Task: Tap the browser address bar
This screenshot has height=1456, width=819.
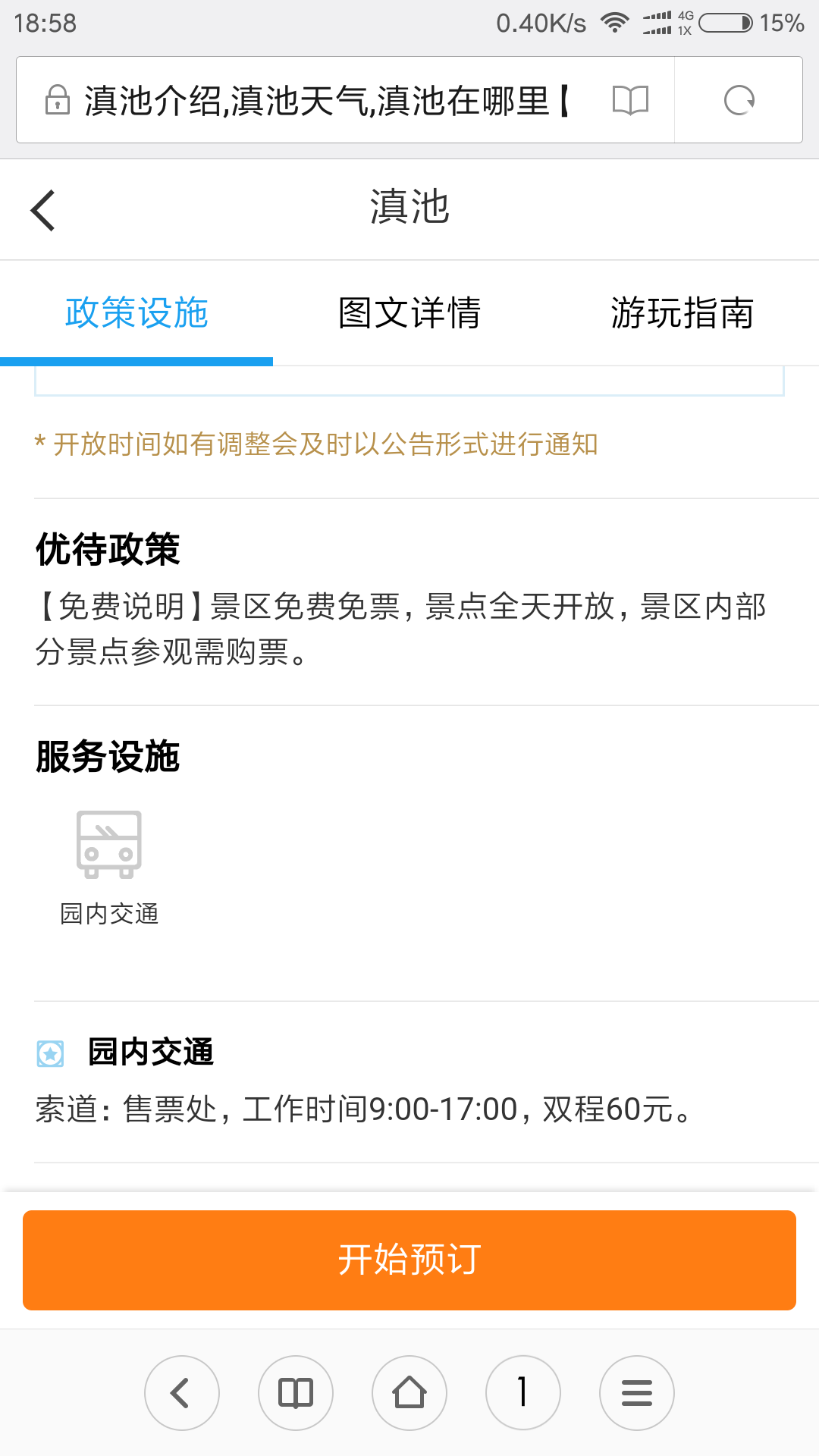Action: 326,100
